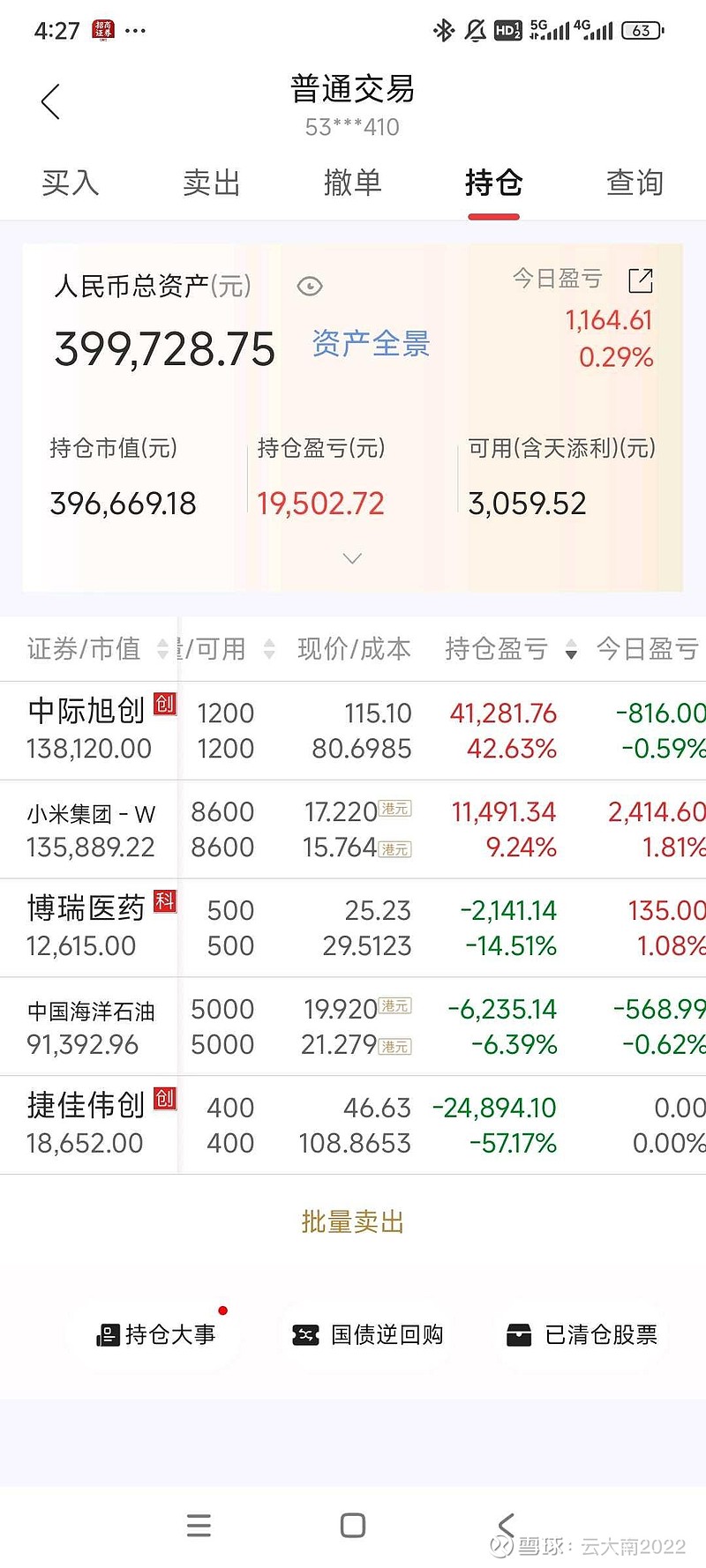This screenshot has width=706, height=1568.
Task: Select the 持仓 tab
Action: click(x=494, y=183)
